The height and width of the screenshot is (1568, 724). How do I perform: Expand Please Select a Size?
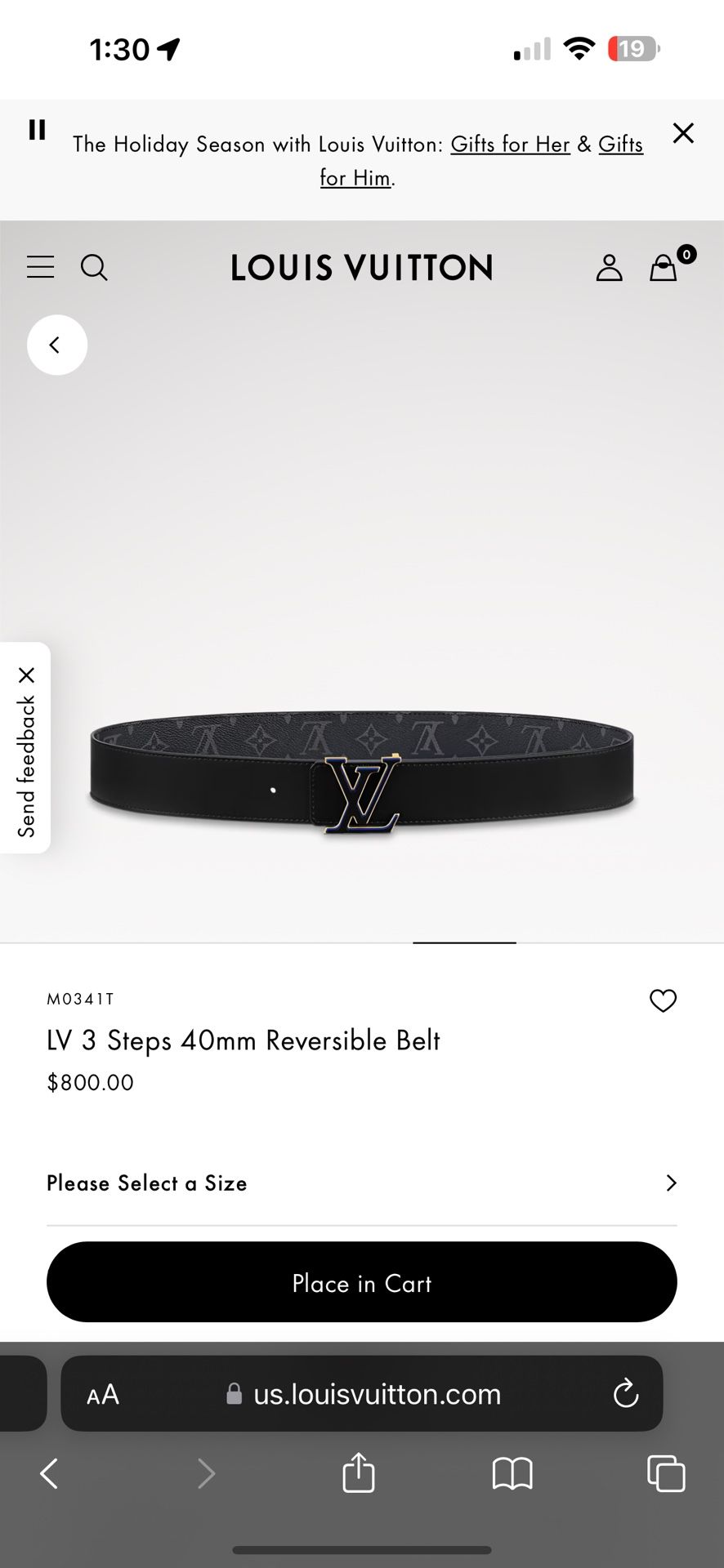[x=361, y=1183]
